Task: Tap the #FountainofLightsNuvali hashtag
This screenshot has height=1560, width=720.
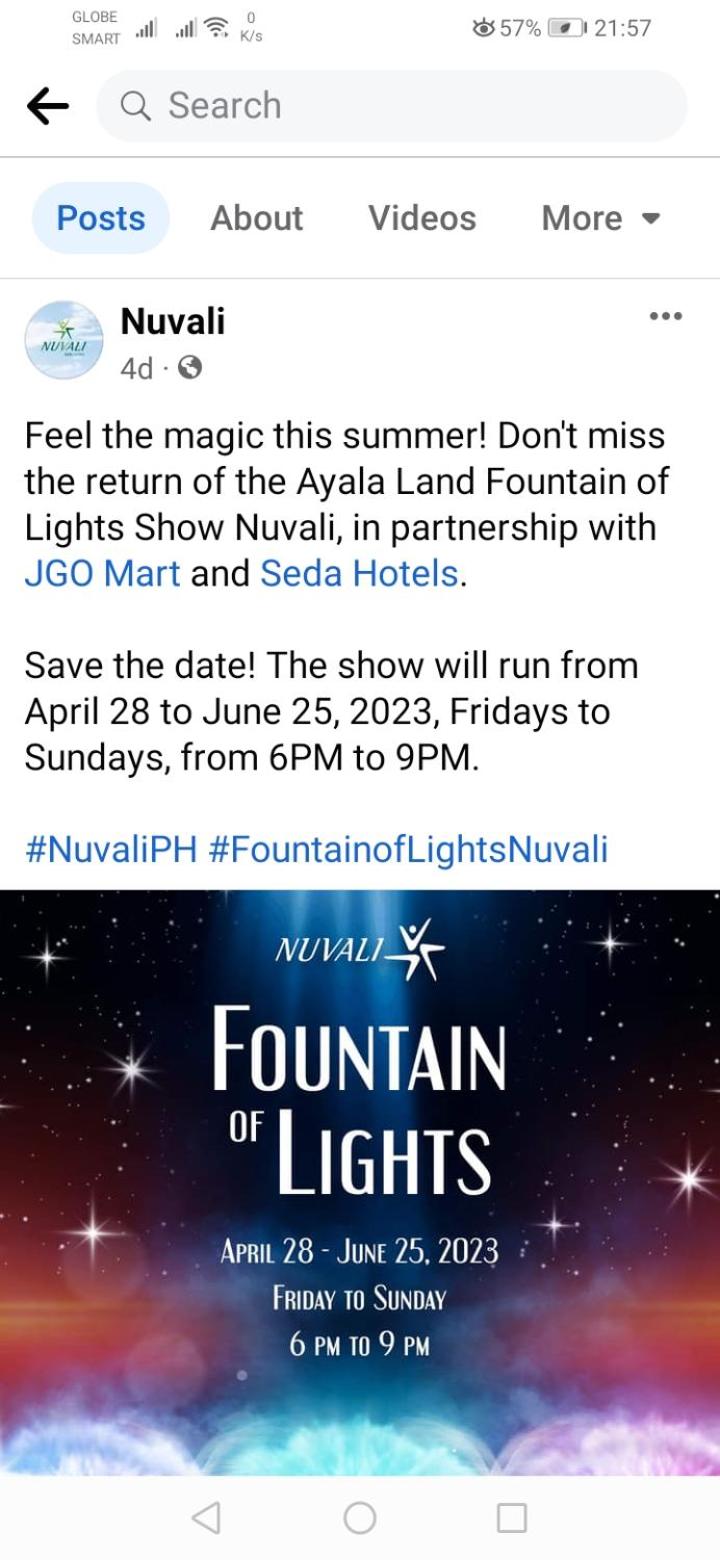Action: pyautogui.click(x=409, y=850)
